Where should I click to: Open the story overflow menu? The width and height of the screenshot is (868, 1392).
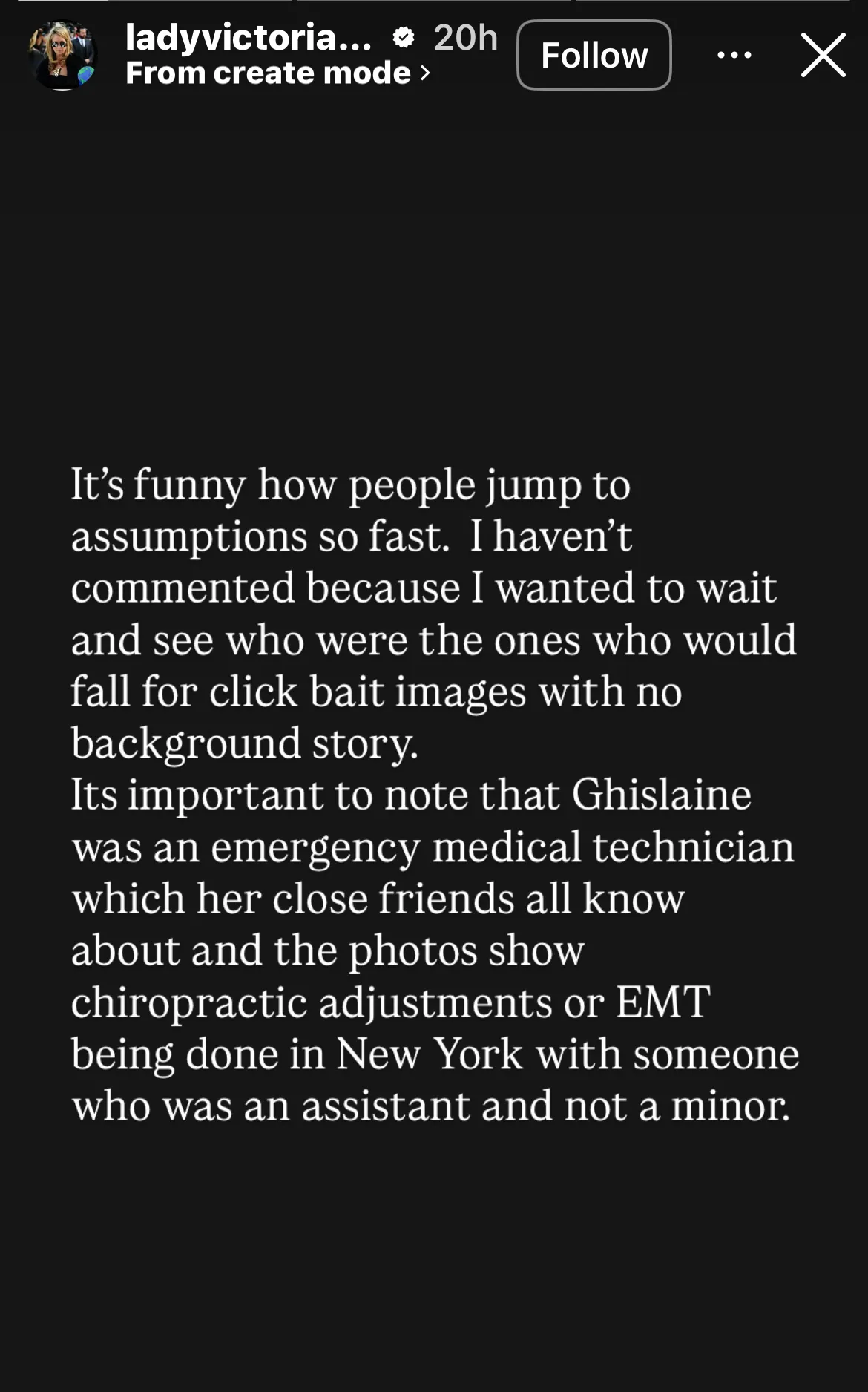(734, 56)
